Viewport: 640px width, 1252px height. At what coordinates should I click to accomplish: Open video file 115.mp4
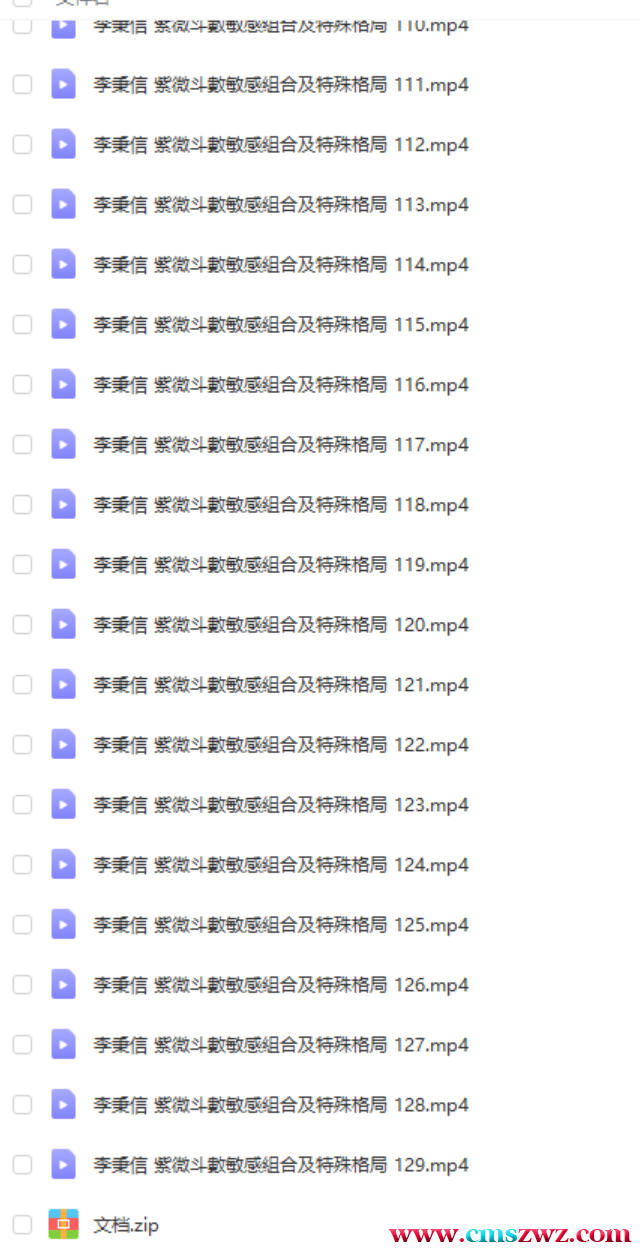(x=280, y=325)
